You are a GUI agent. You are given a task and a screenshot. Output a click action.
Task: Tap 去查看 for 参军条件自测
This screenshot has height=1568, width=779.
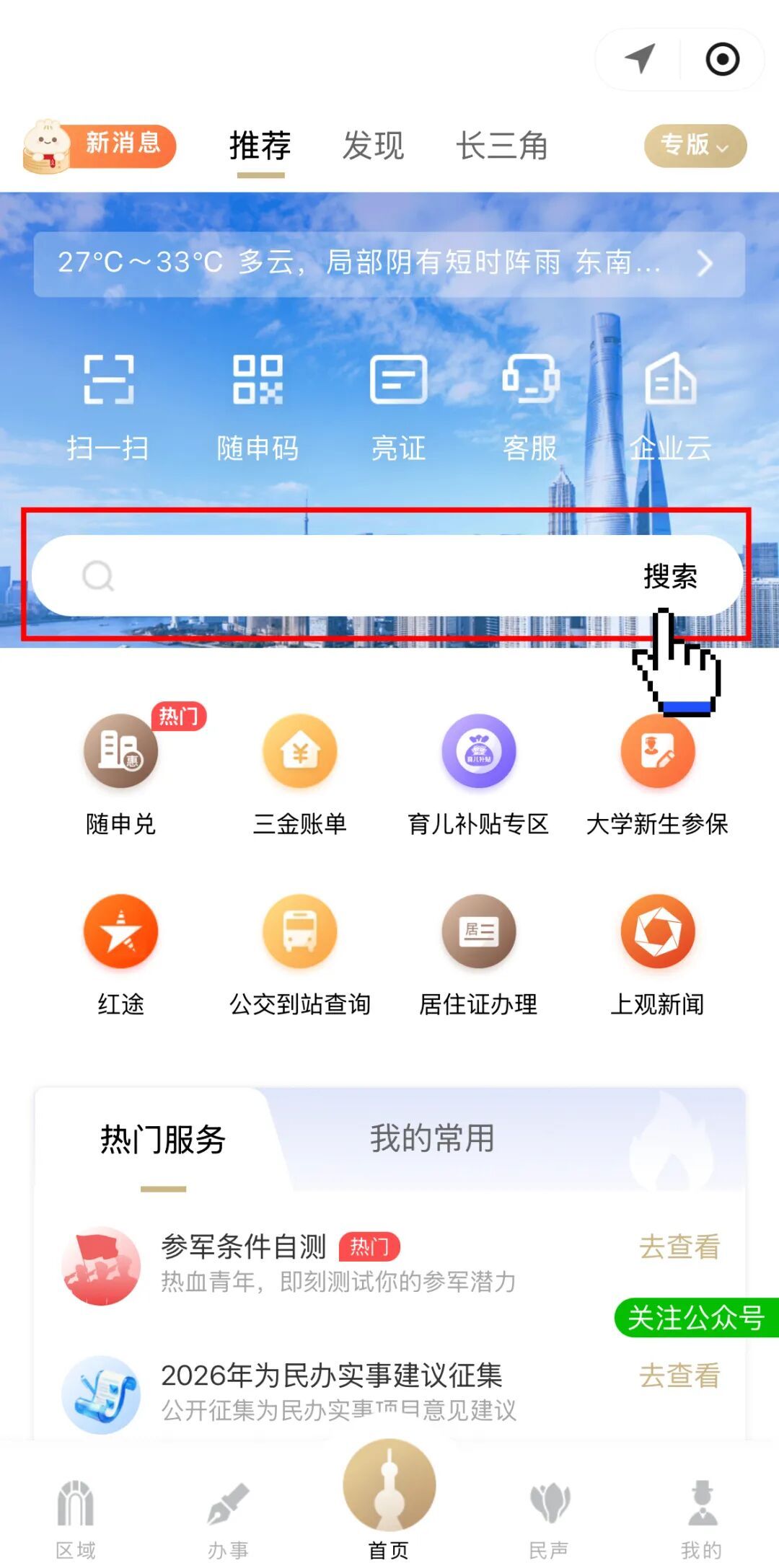tap(679, 1246)
